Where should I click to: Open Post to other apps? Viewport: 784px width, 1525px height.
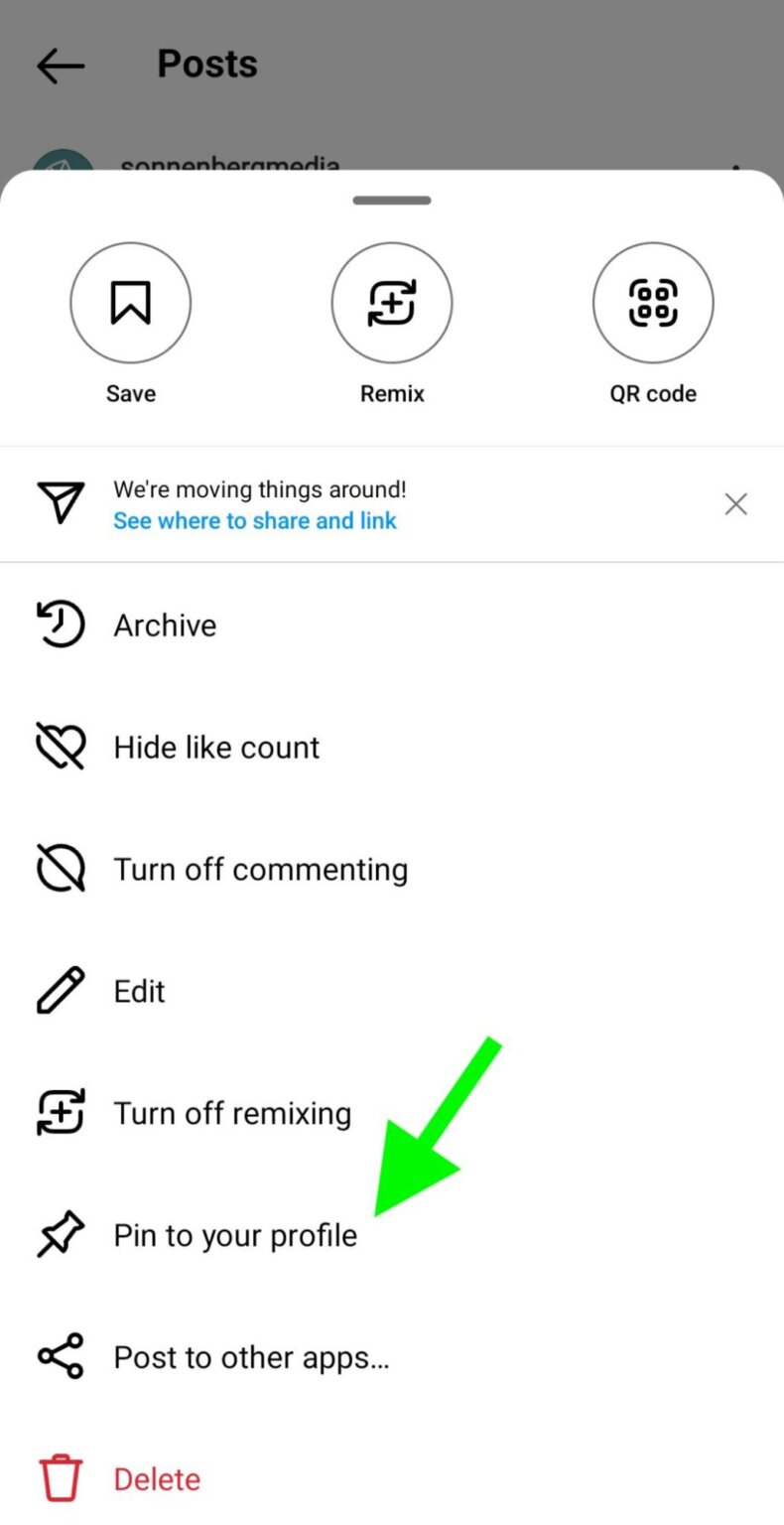click(x=251, y=1358)
